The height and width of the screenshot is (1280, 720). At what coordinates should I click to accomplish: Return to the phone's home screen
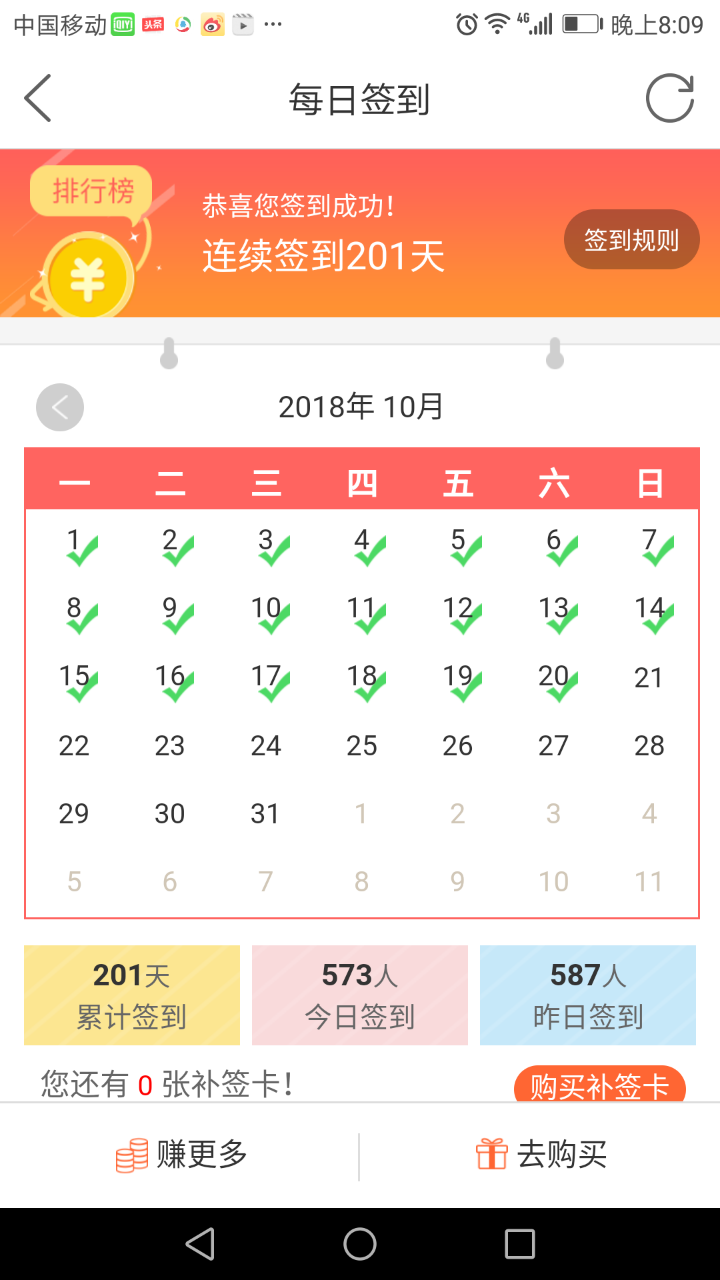coord(360,1244)
